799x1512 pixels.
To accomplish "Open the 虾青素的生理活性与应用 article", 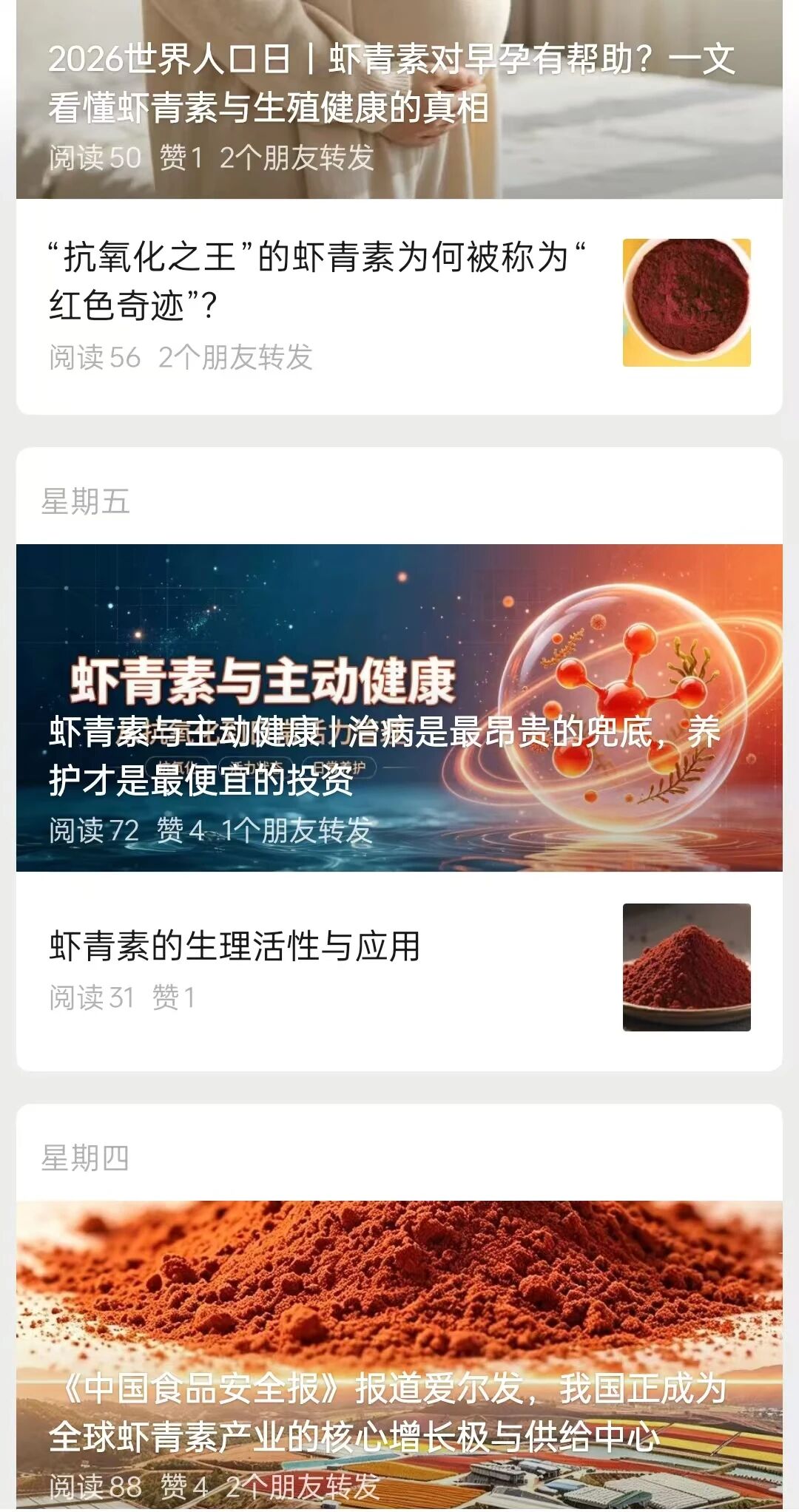I will pos(399,969).
